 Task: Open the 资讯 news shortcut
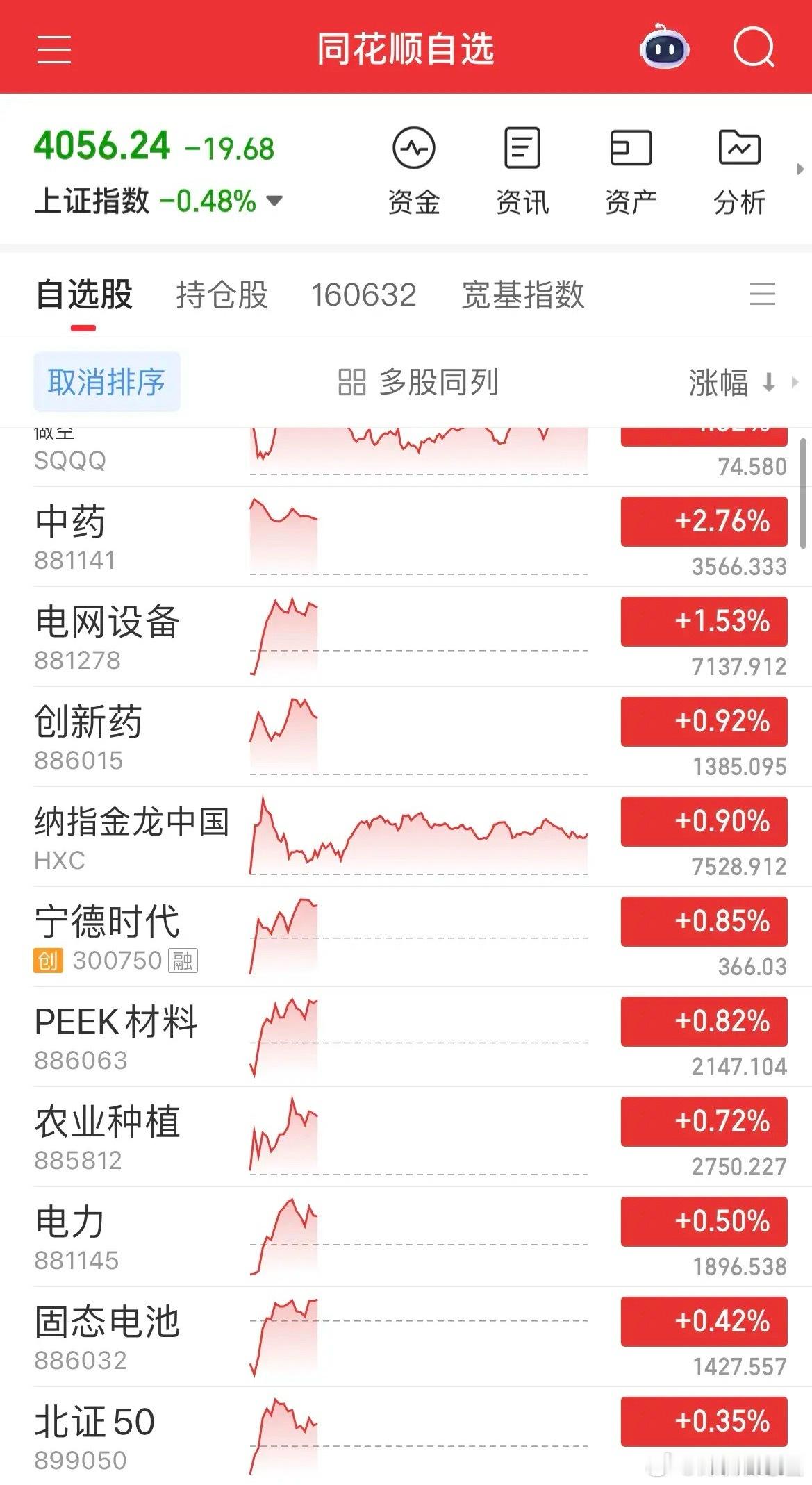pos(522,170)
